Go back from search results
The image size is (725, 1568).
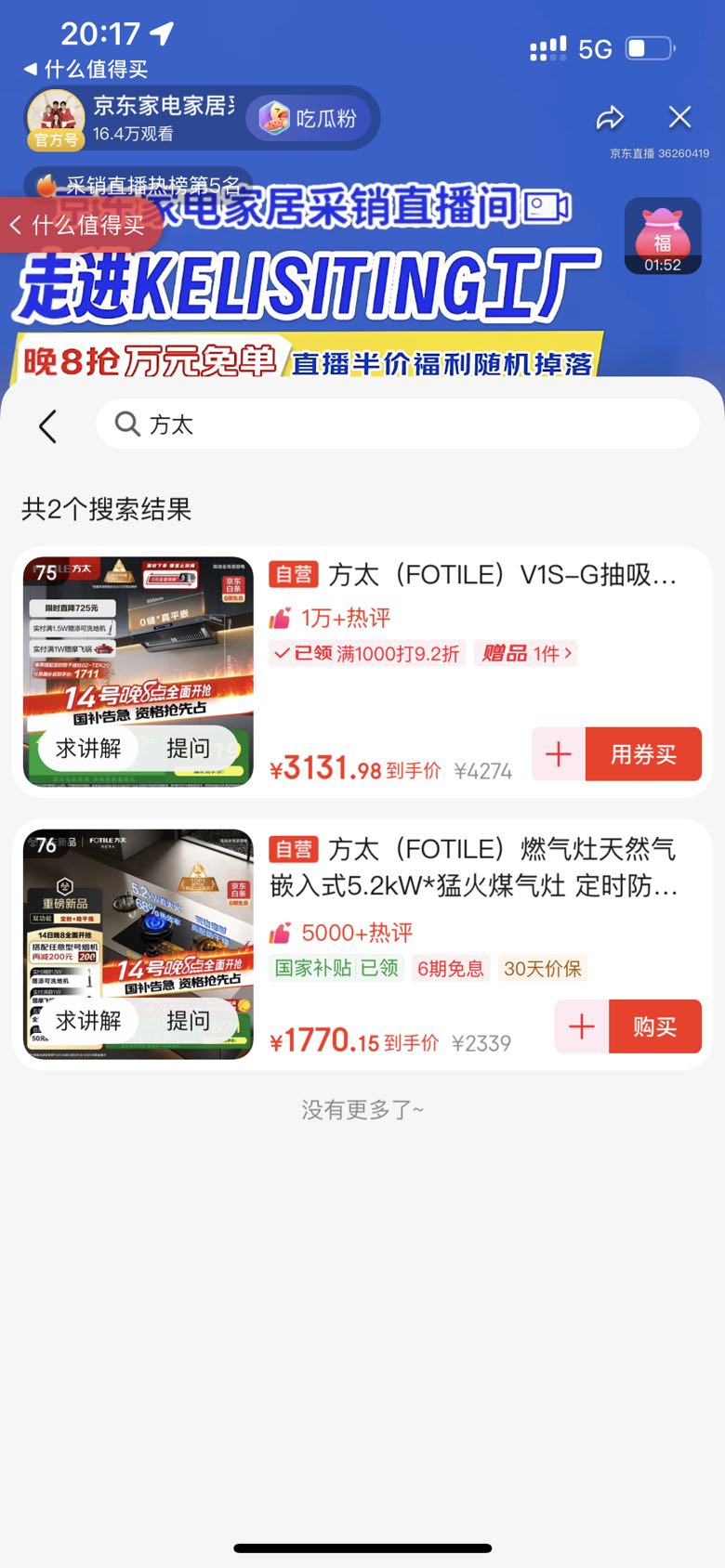[x=48, y=426]
